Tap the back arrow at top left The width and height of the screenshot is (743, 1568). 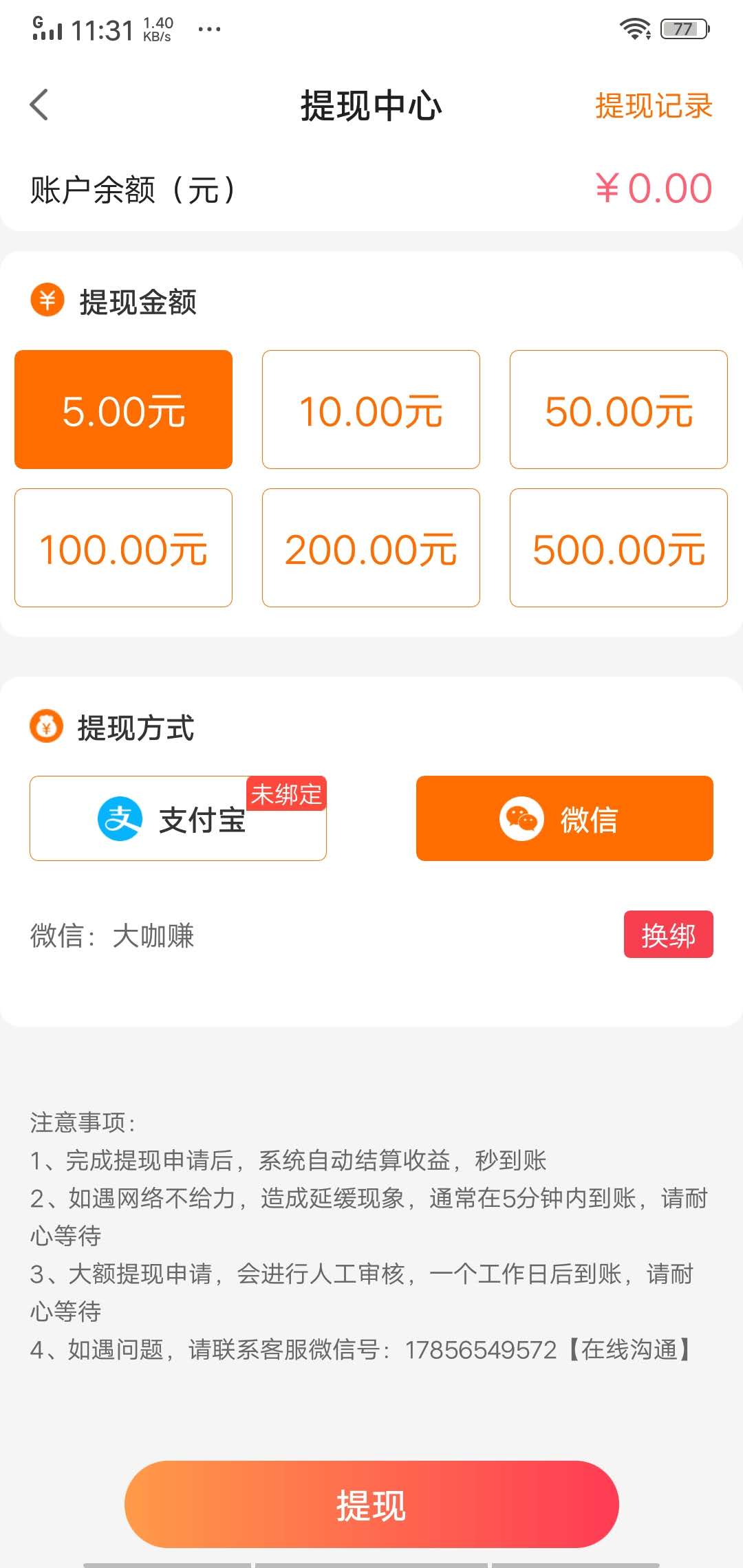39,105
